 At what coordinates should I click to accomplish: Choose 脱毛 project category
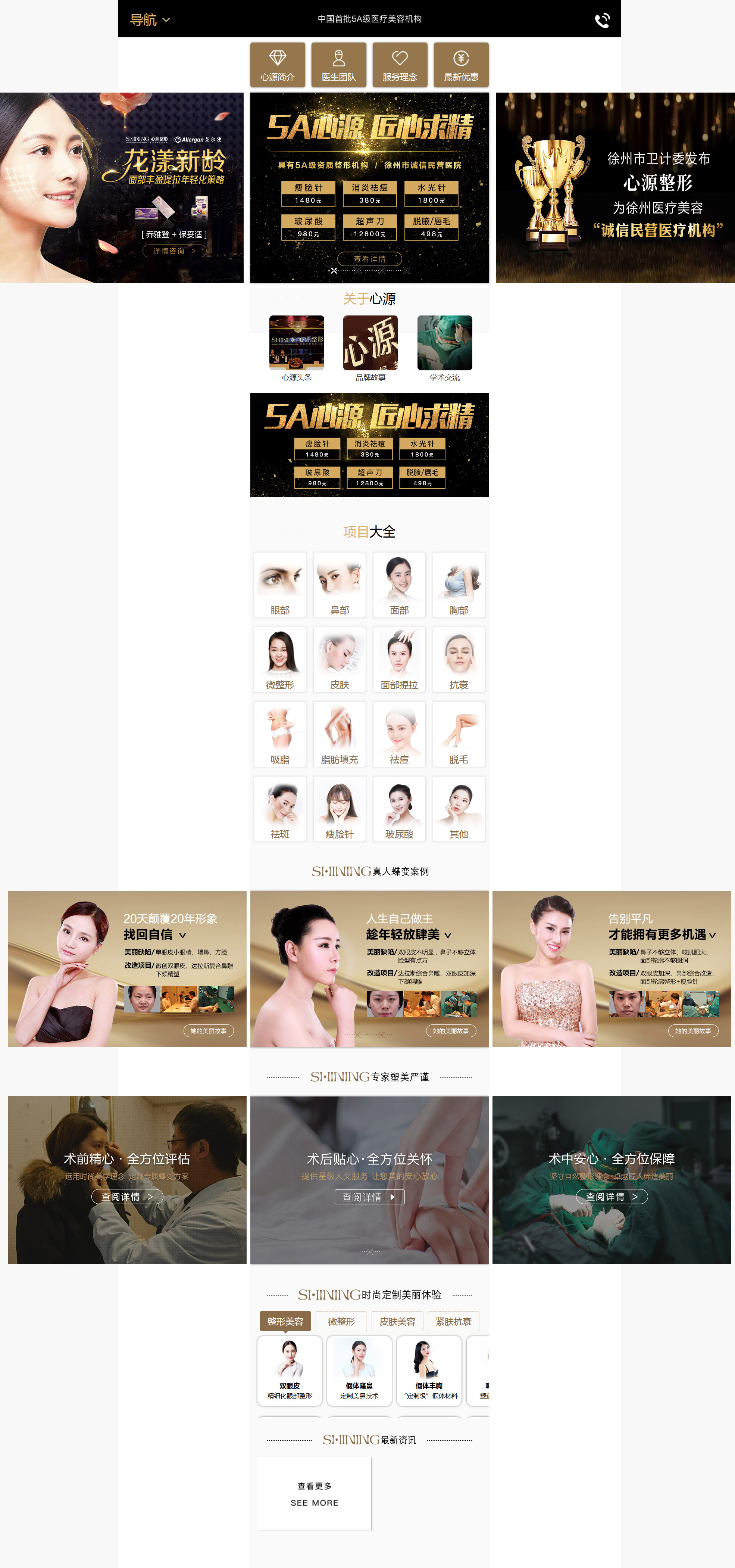click(x=459, y=734)
